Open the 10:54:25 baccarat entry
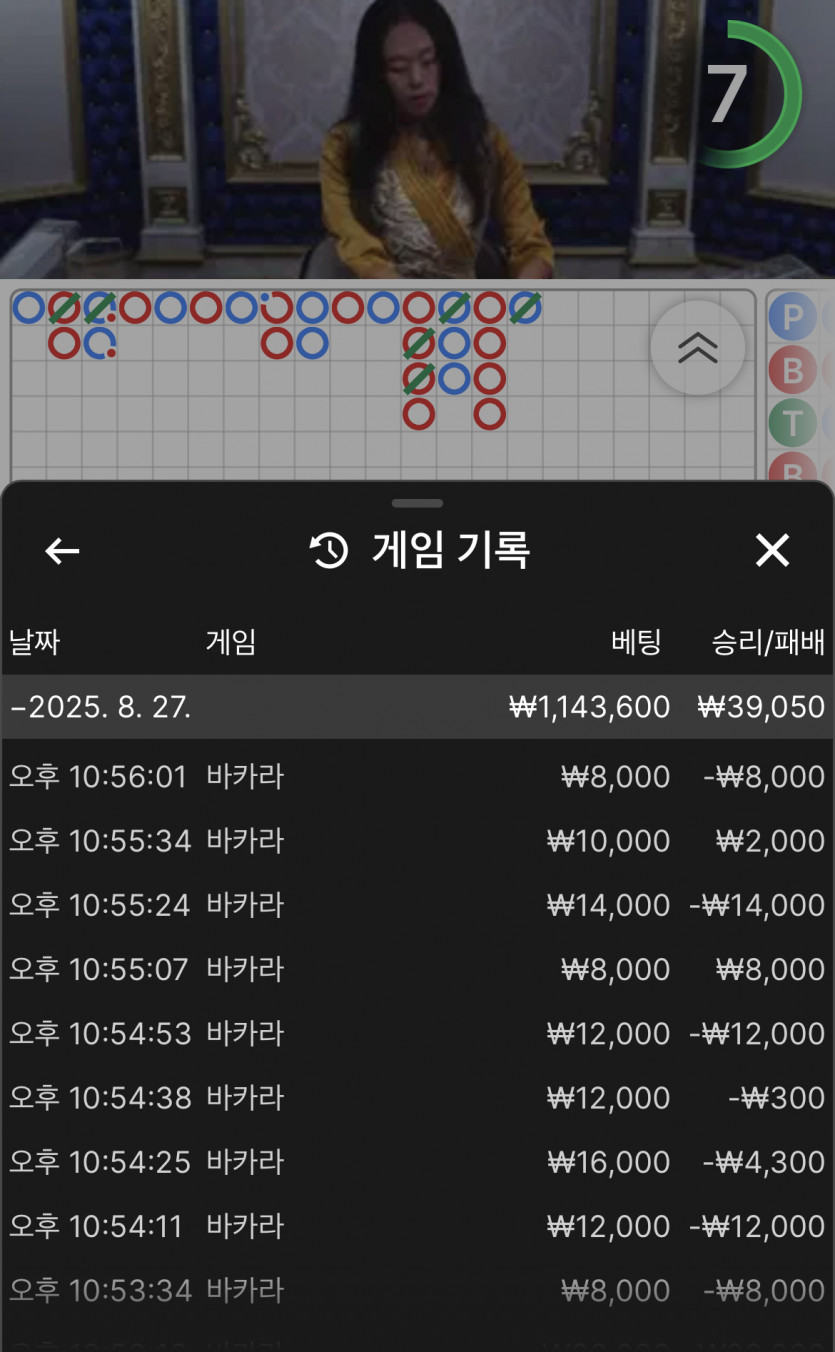 coord(417,1162)
